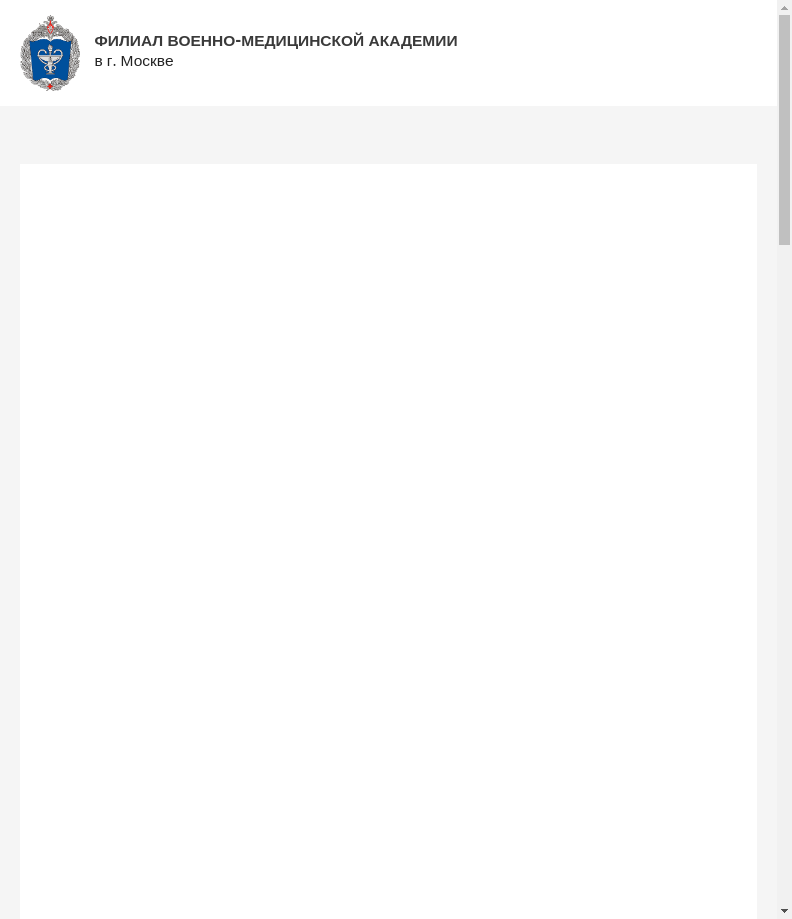
Task: Tap the scrollbar's up arrow
Action: point(785,8)
